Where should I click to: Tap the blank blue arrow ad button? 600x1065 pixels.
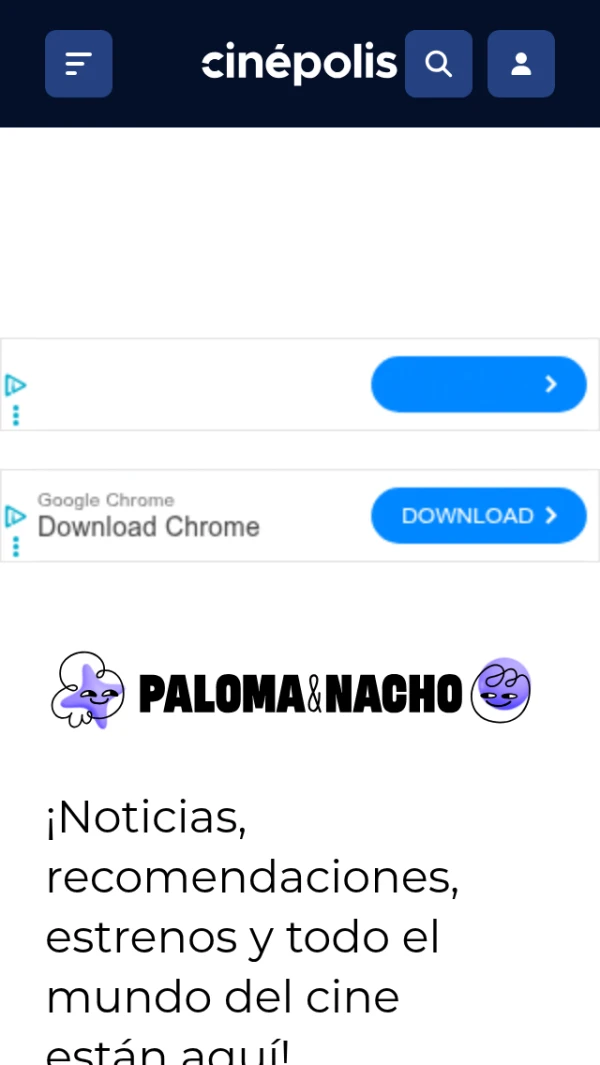pos(478,384)
